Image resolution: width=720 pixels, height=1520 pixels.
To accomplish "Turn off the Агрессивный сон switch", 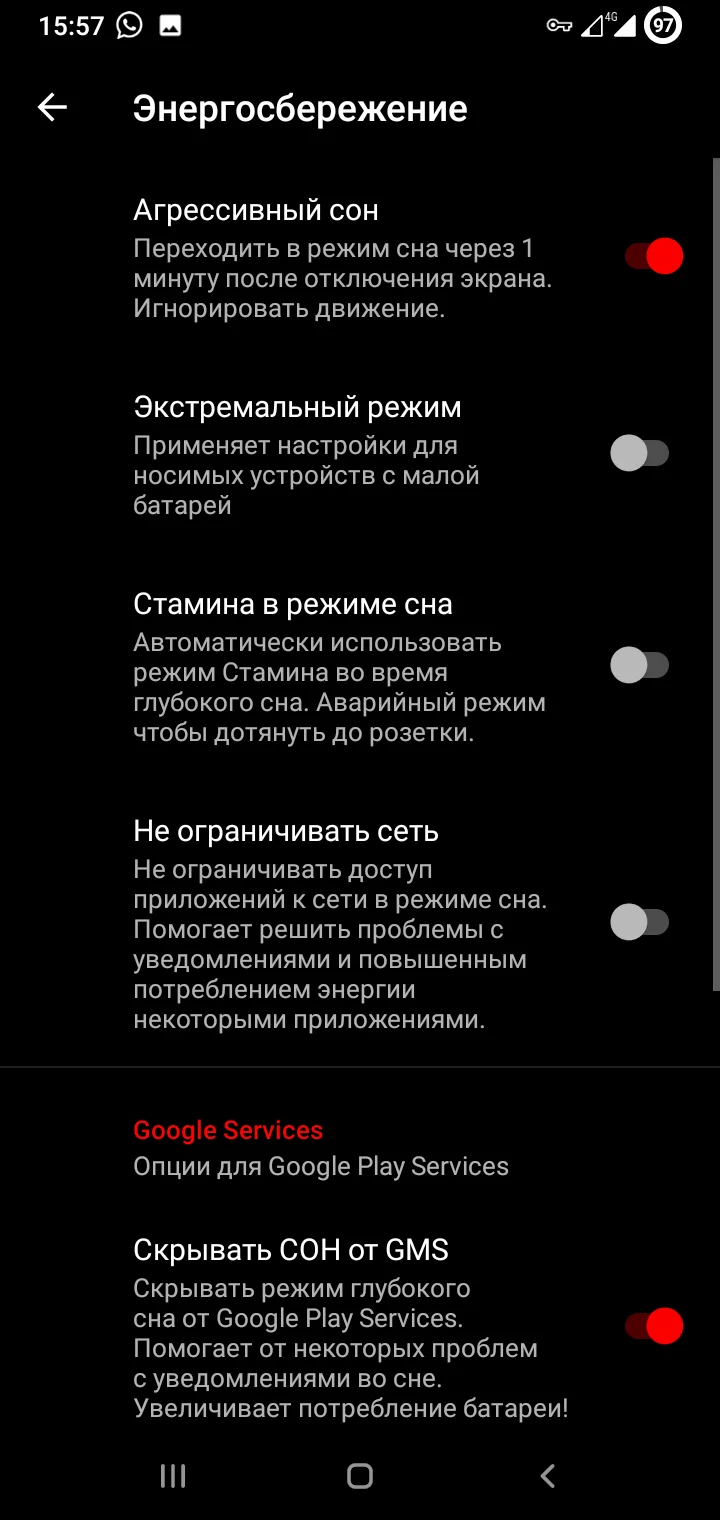I will [653, 257].
